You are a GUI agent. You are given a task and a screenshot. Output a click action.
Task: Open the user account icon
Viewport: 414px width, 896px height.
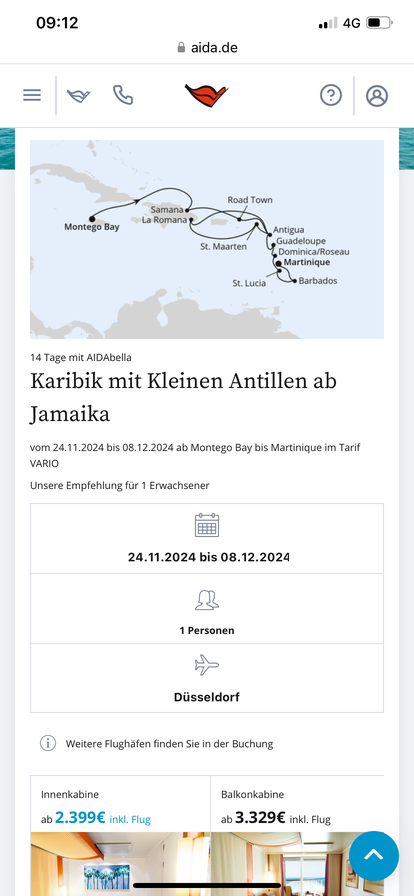(x=377, y=95)
